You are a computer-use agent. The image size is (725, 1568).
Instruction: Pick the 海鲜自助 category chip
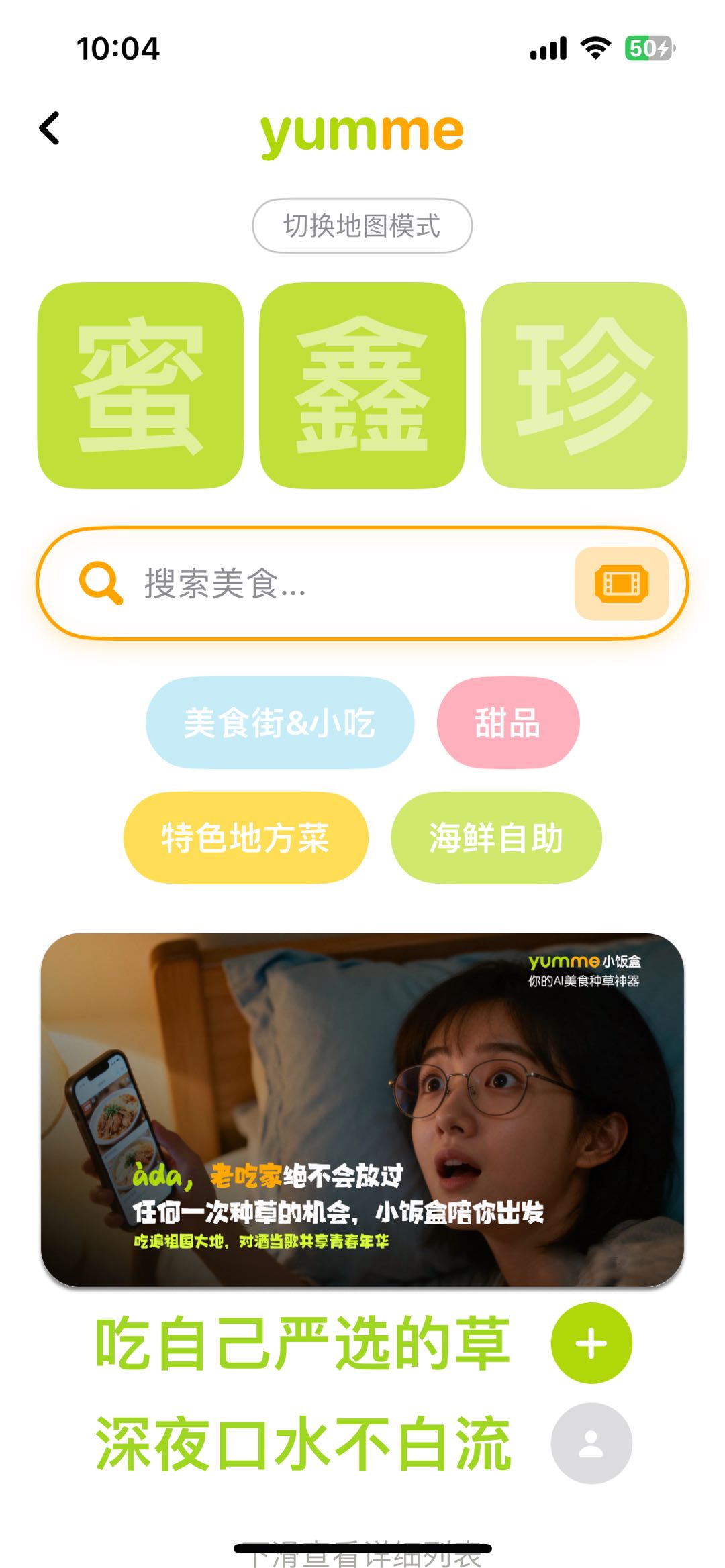coord(496,838)
